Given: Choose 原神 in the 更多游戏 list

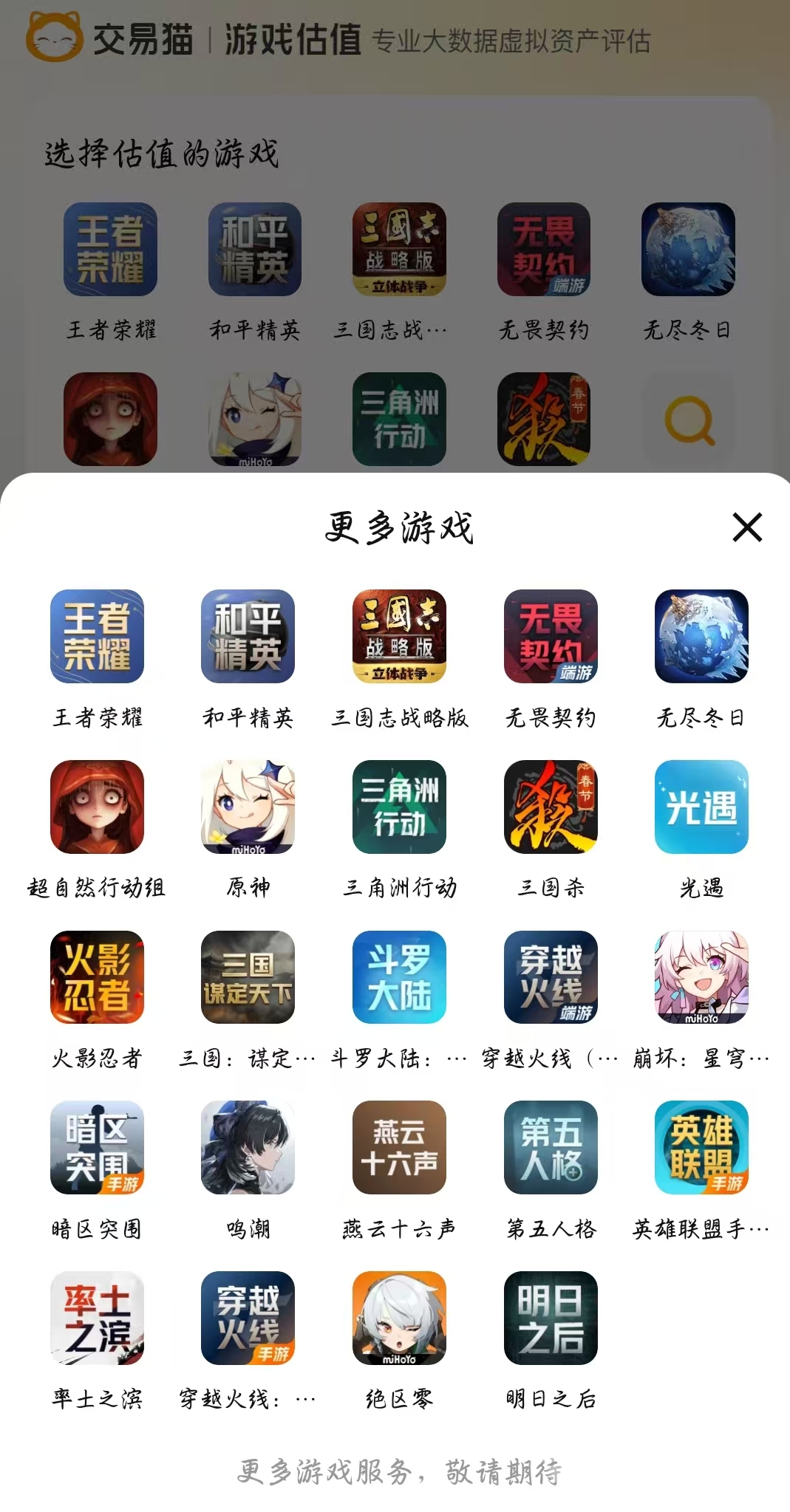Looking at the screenshot, I should [x=248, y=807].
